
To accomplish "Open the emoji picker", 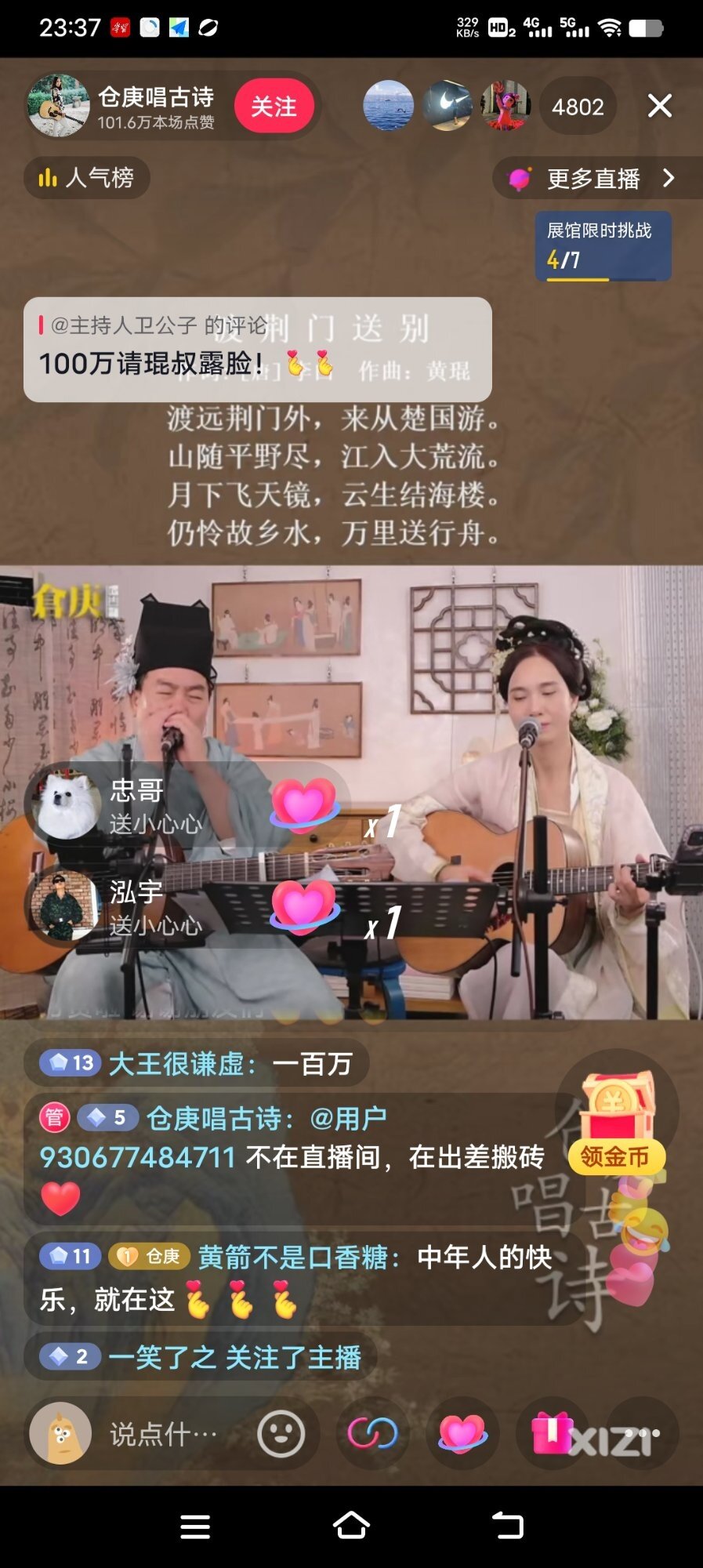I will tap(281, 1434).
